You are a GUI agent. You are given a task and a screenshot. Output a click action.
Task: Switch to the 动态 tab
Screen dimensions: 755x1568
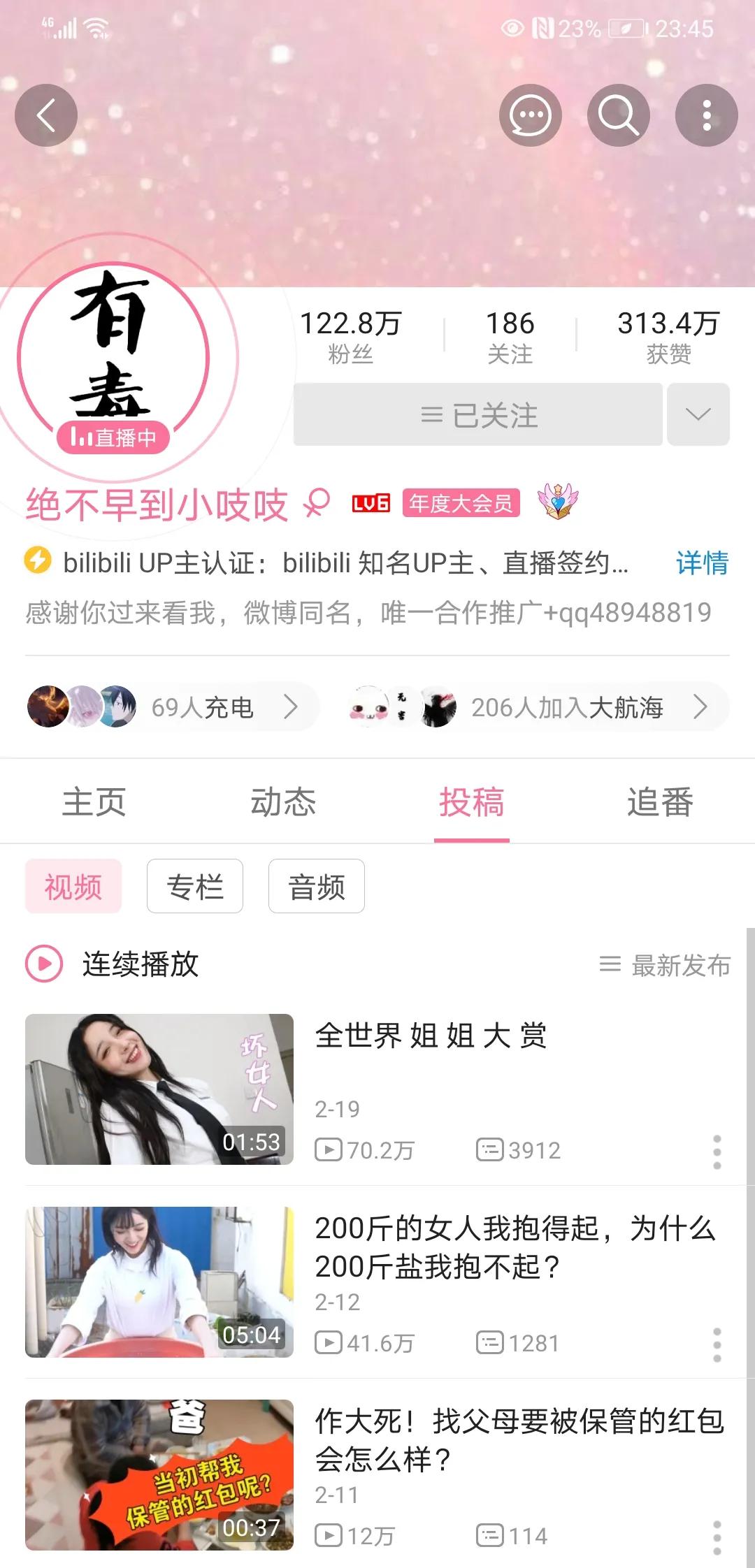(x=284, y=802)
